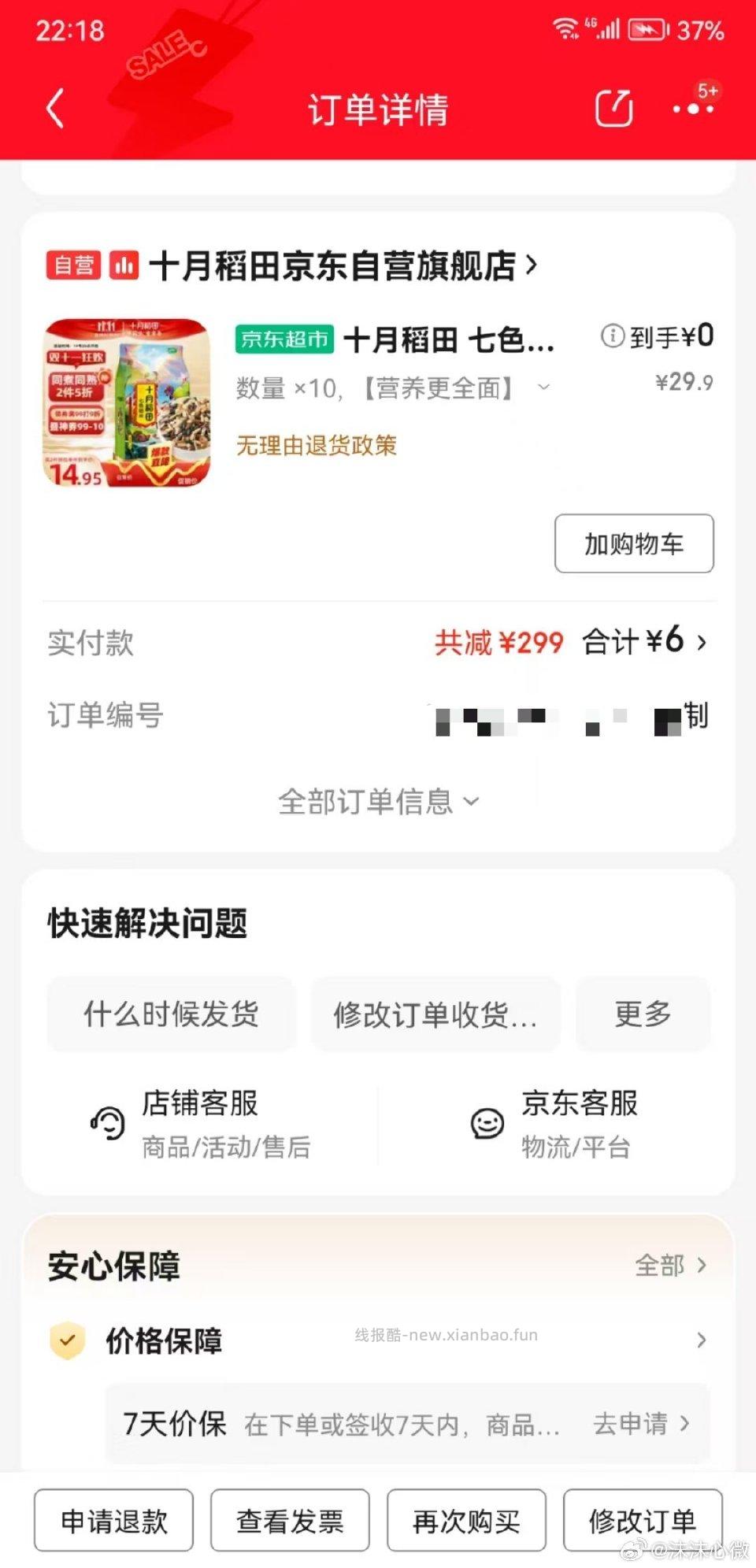Open the 十月稻田 七色 product image
This screenshot has width=756, height=1568.
[x=127, y=402]
